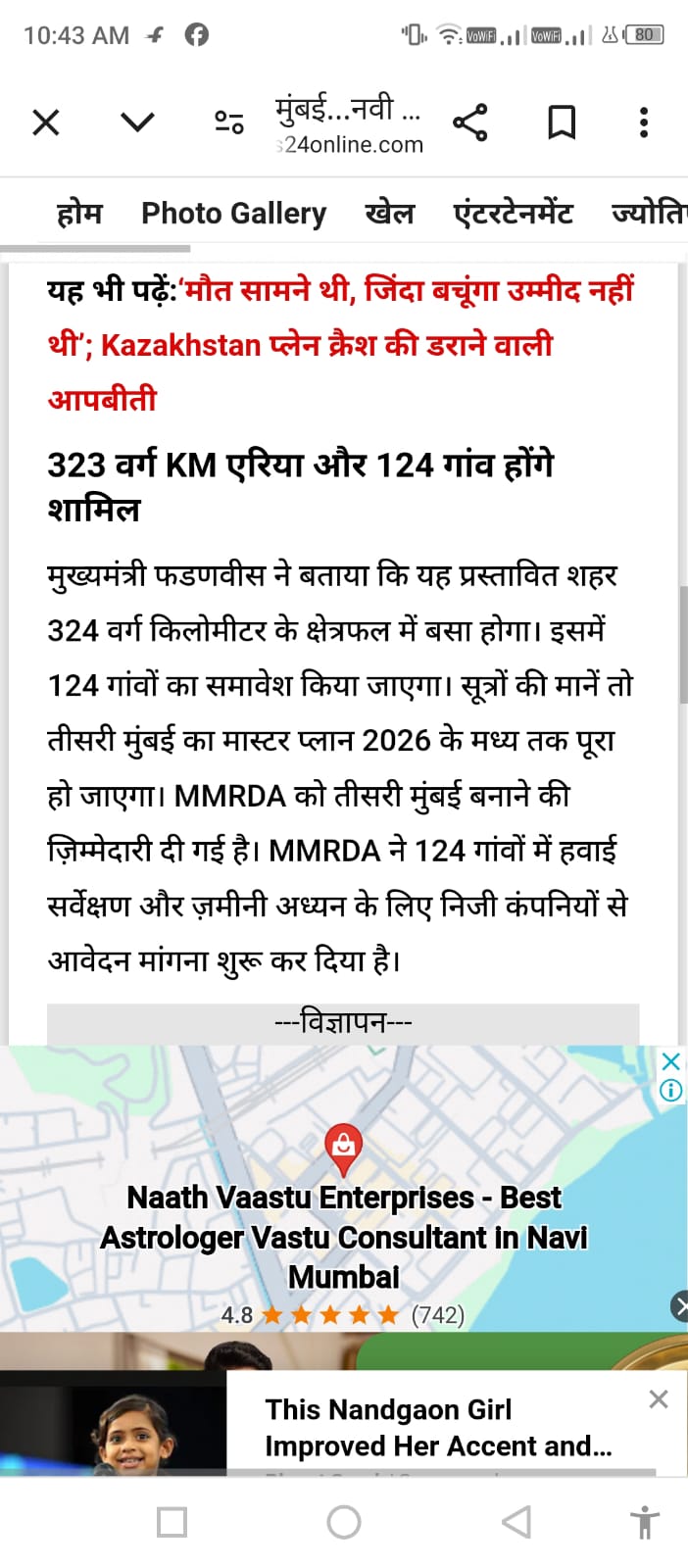Minimize the custom tab with down chevron
Screen dimensions: 688x1568
(137, 122)
